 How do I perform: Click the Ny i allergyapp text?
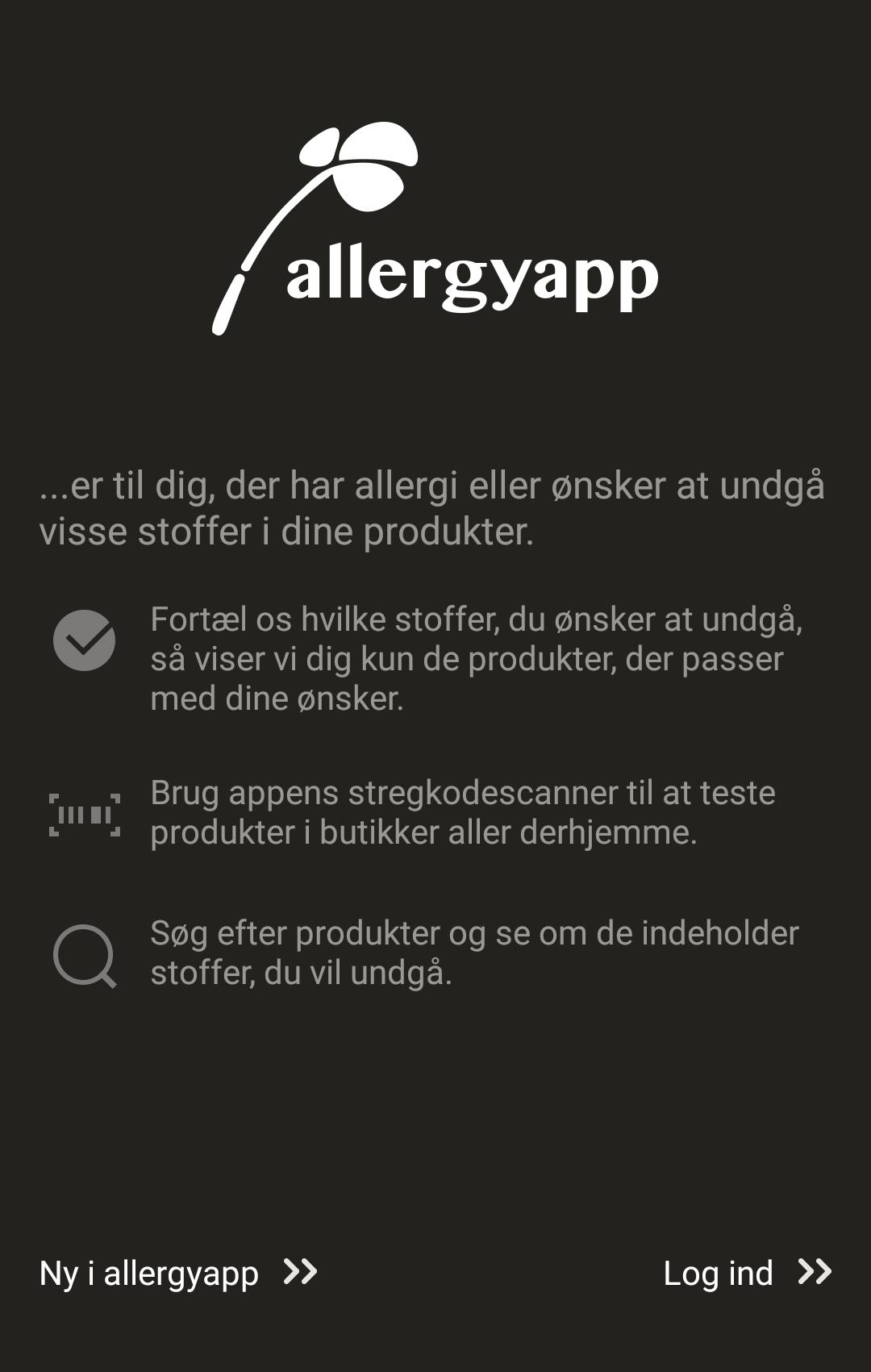[x=150, y=1273]
